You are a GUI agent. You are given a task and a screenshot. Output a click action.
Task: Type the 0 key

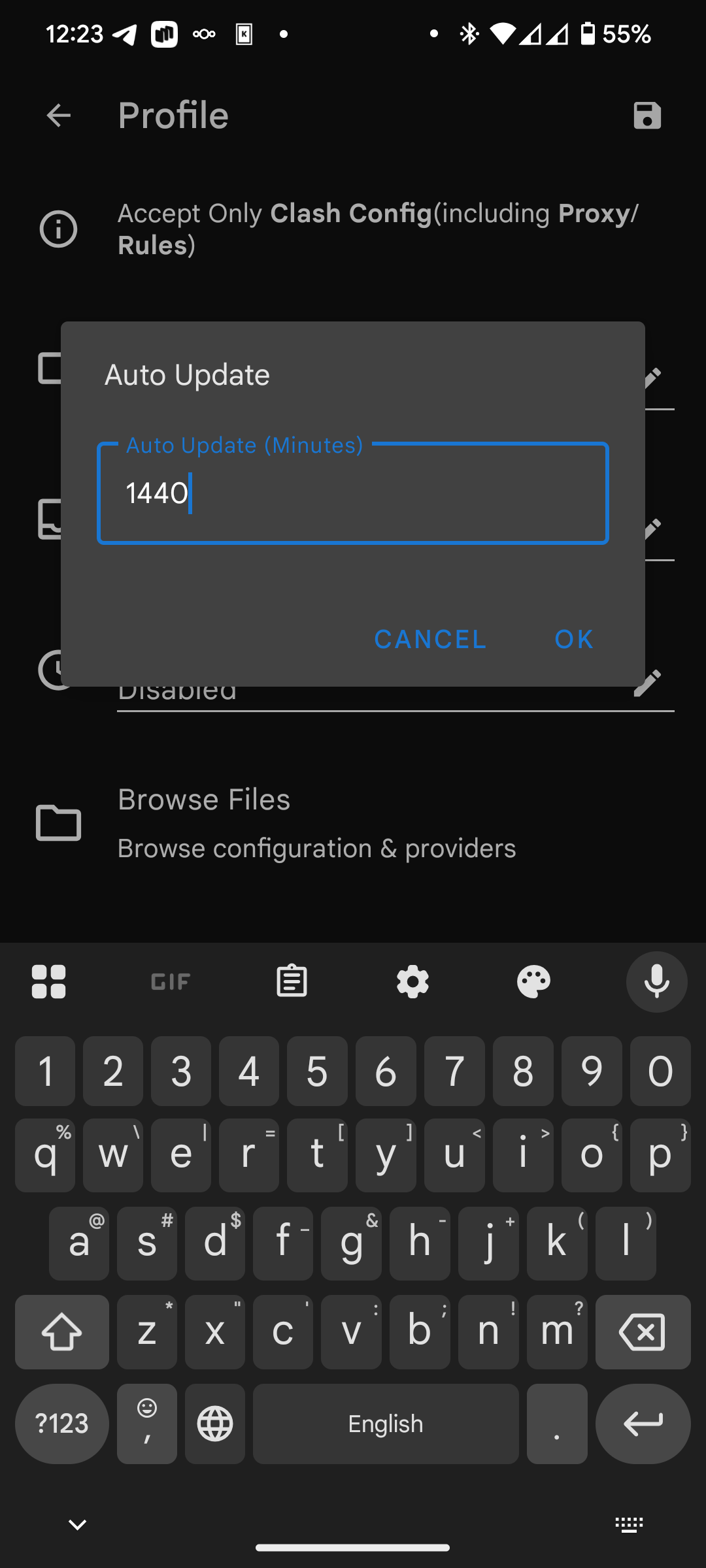(x=660, y=1071)
